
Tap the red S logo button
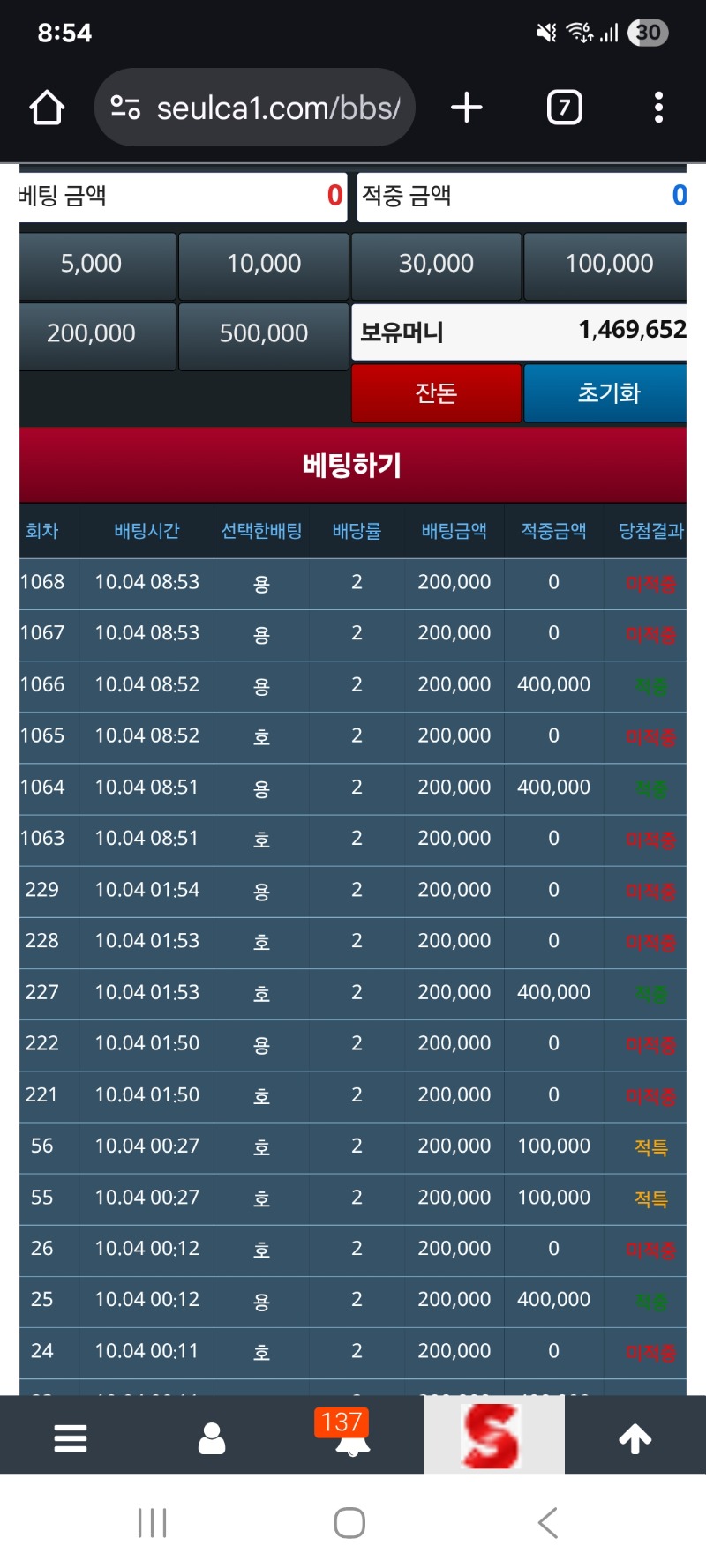coord(493,1436)
